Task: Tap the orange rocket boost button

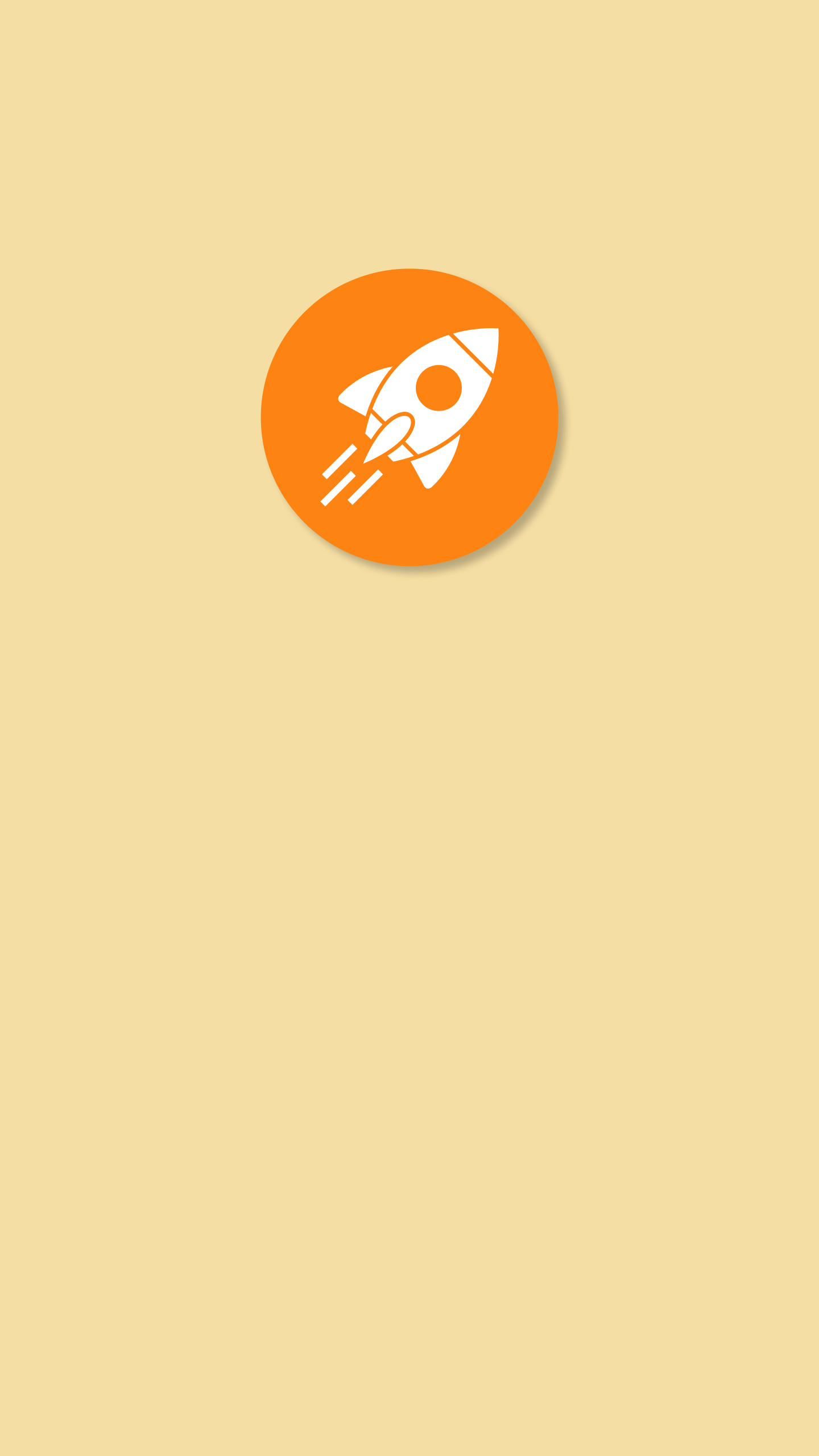Action: coord(409,417)
